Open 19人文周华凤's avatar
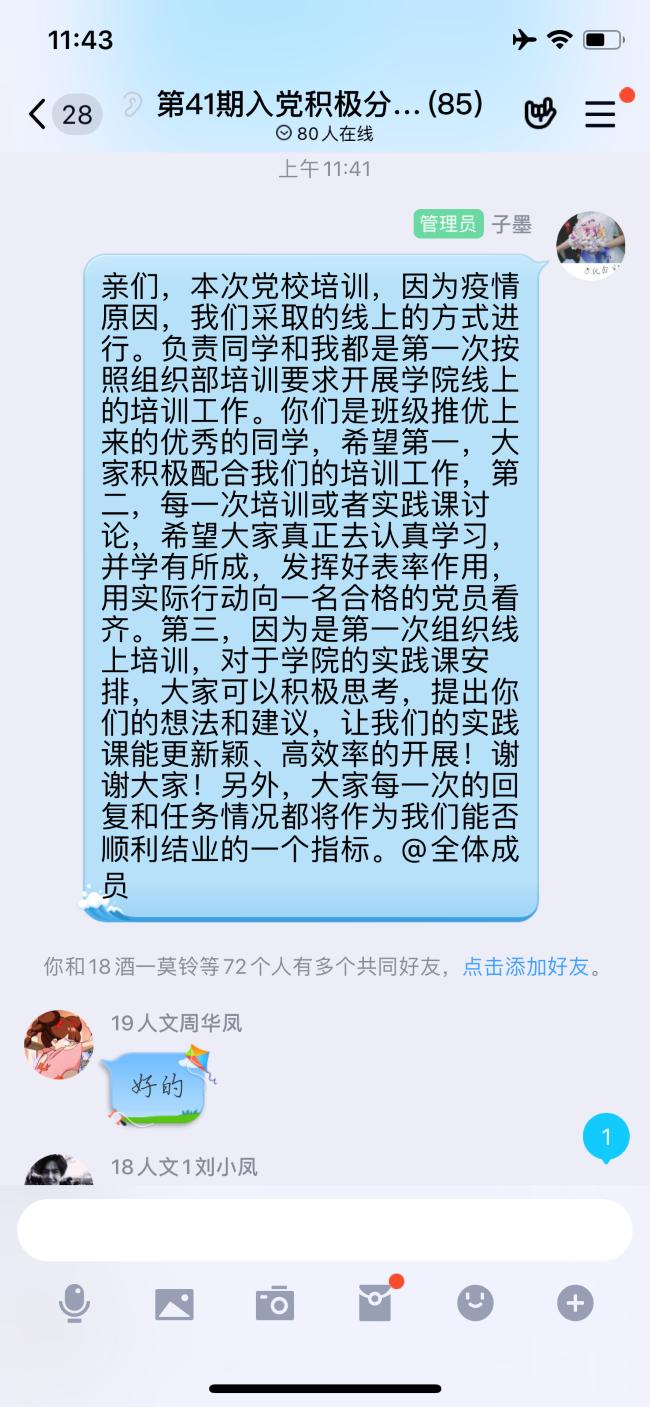650x1407 pixels. click(59, 1044)
